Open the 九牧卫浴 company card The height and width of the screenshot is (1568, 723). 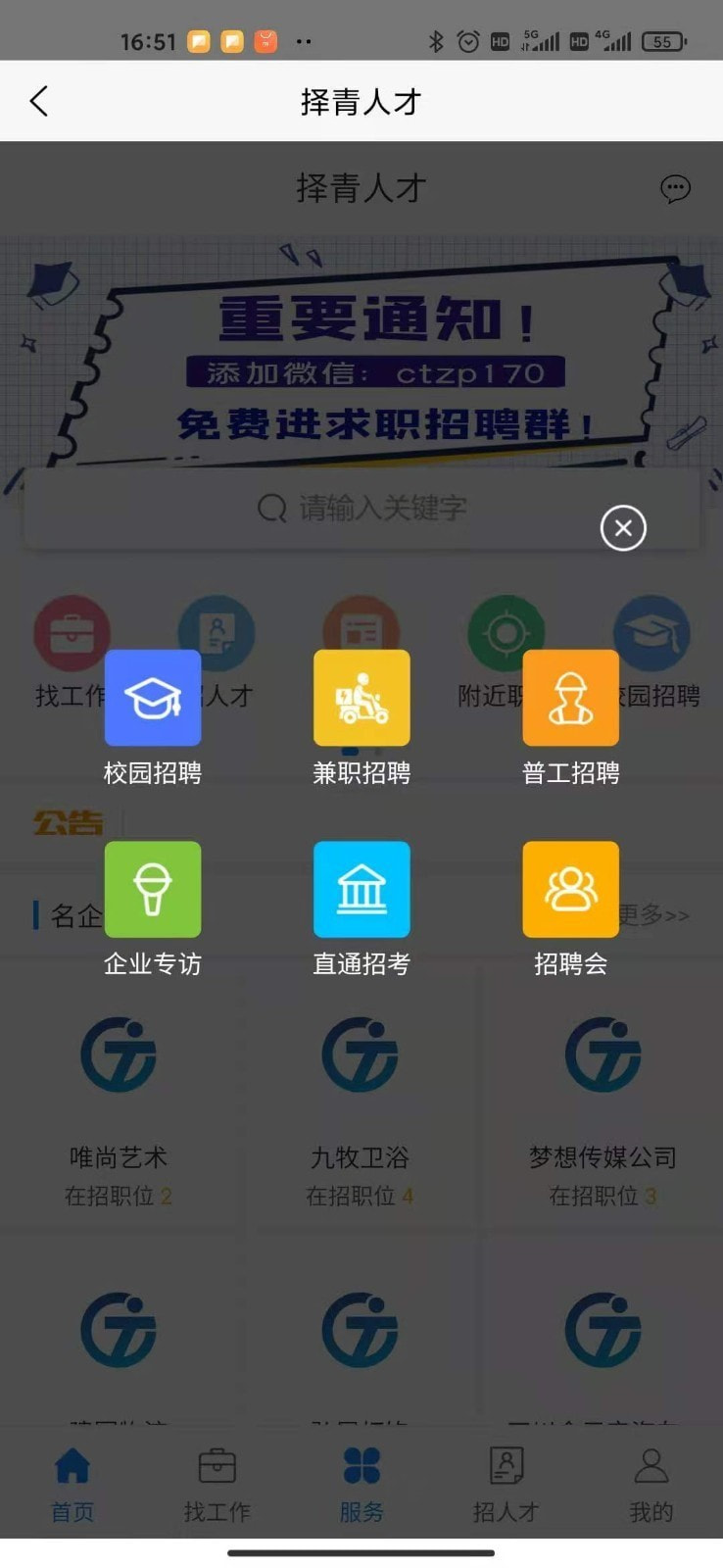361,1098
